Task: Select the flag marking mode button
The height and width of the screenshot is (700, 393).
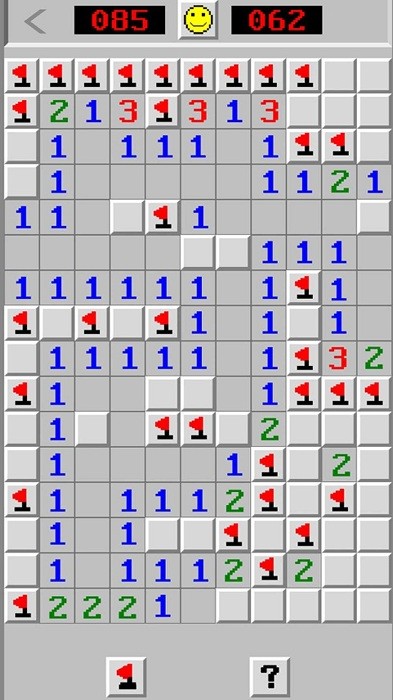Action: pyautogui.click(x=126, y=677)
